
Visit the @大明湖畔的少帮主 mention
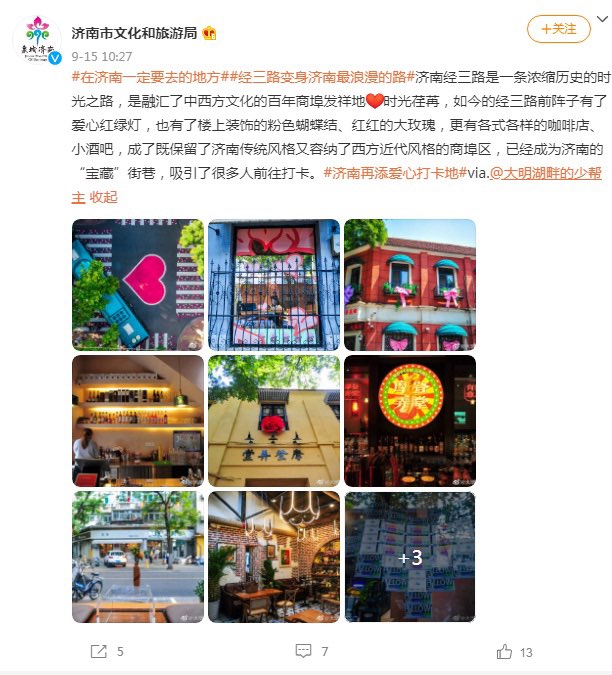(x=530, y=173)
